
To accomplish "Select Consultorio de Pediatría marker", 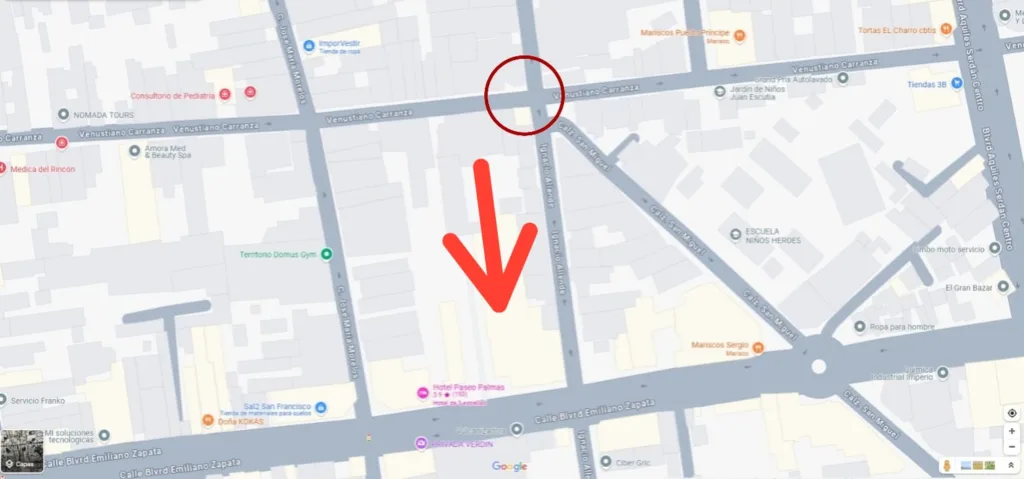I will coord(226,94).
